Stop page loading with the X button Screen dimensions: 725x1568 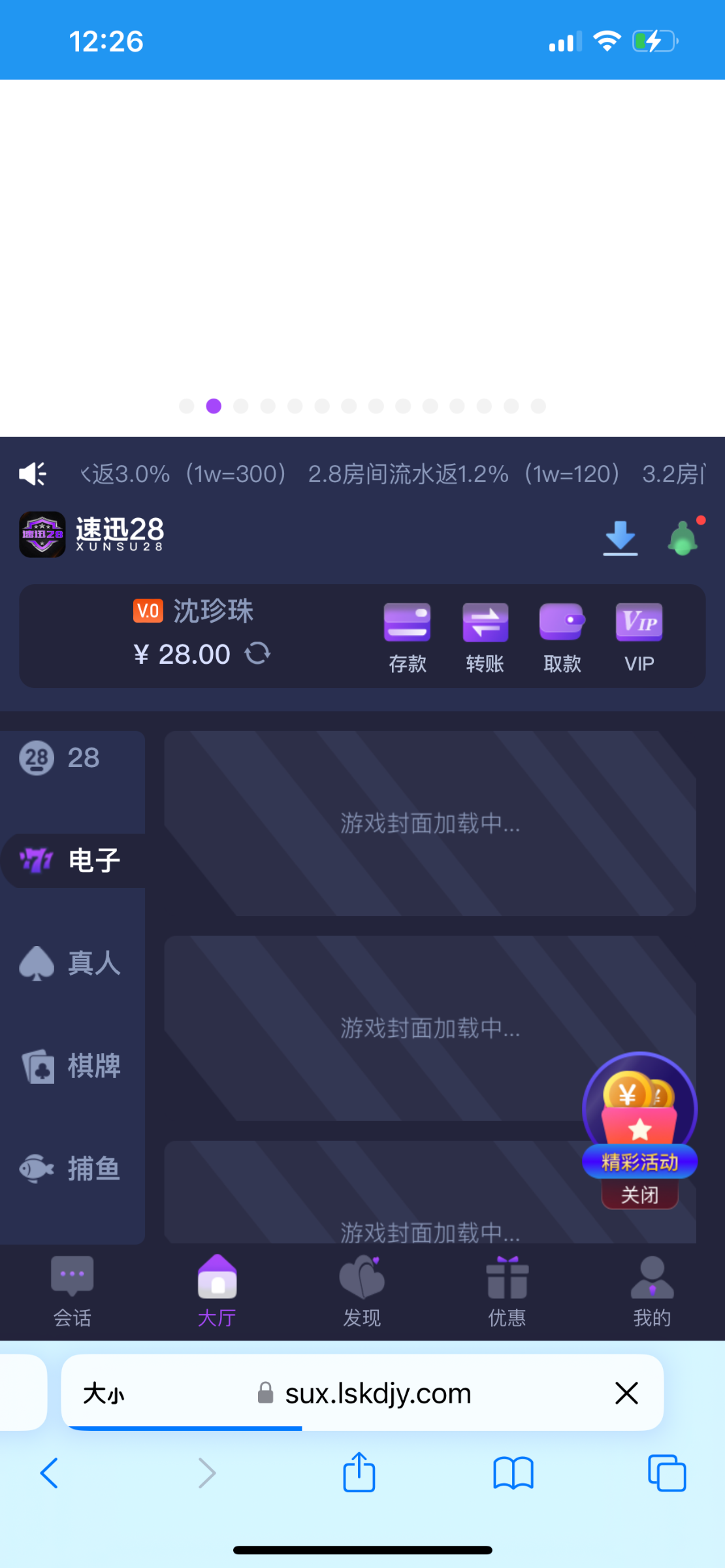(626, 1393)
